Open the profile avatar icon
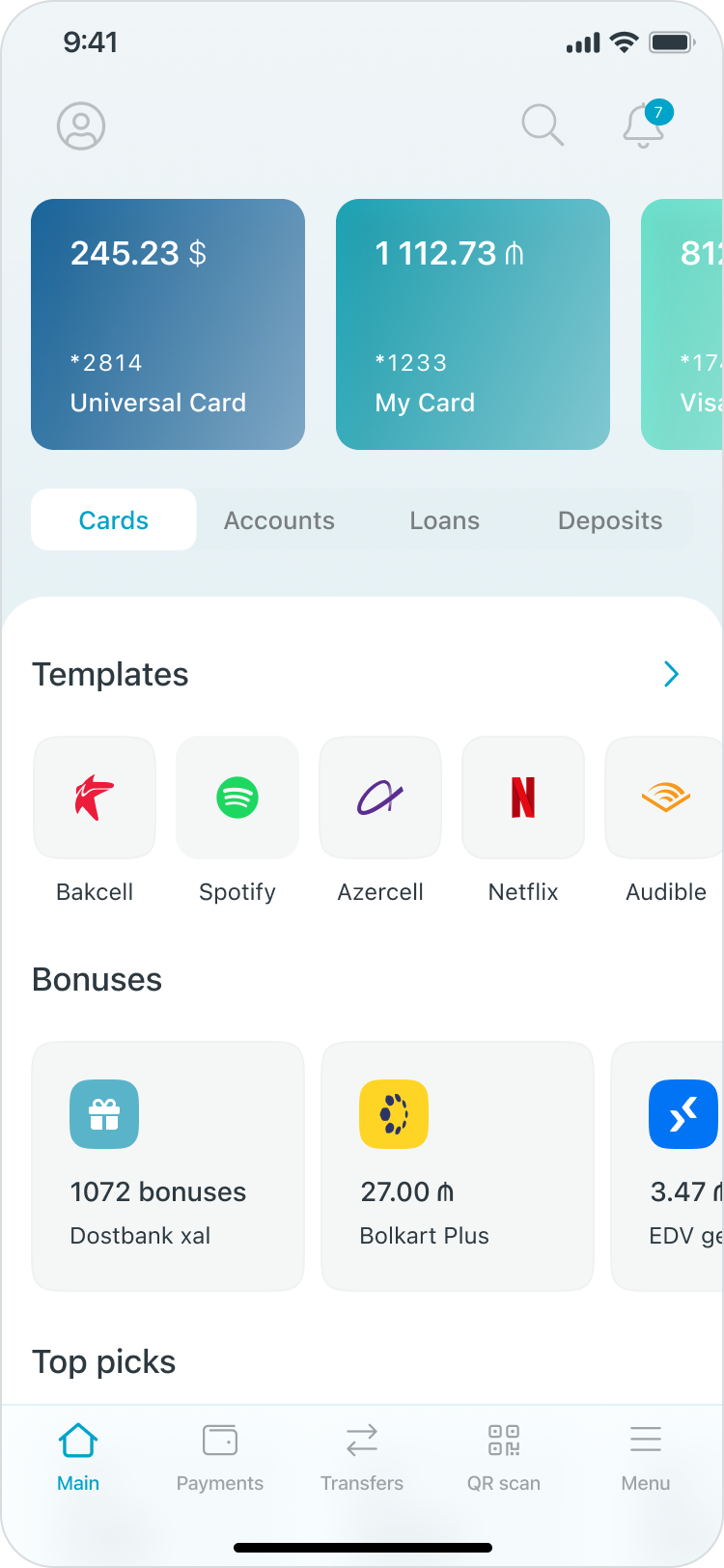724x1568 pixels. click(81, 126)
